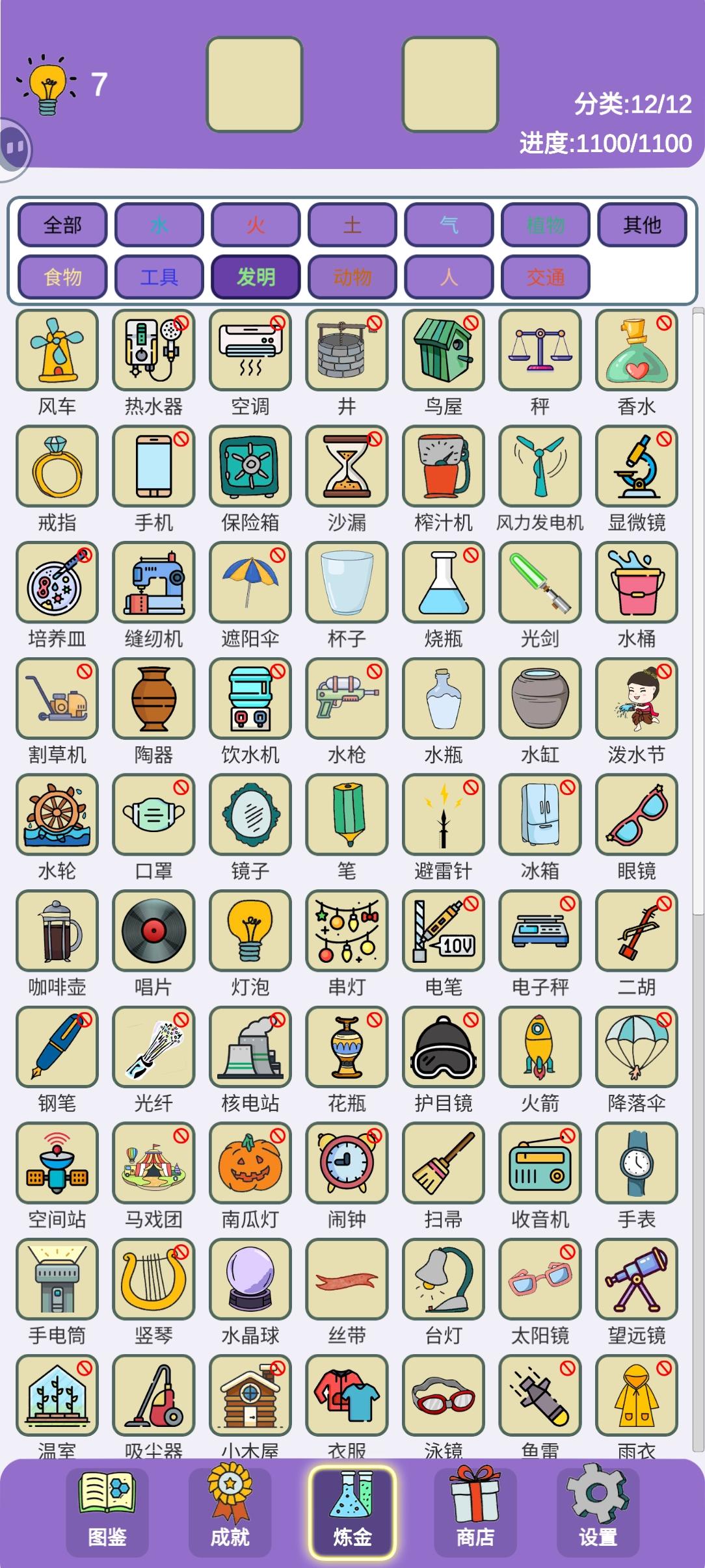Image resolution: width=705 pixels, height=1568 pixels.
Task: Pick the 南瓜灯 (jack-o'-lantern) icon
Action: (x=250, y=1163)
